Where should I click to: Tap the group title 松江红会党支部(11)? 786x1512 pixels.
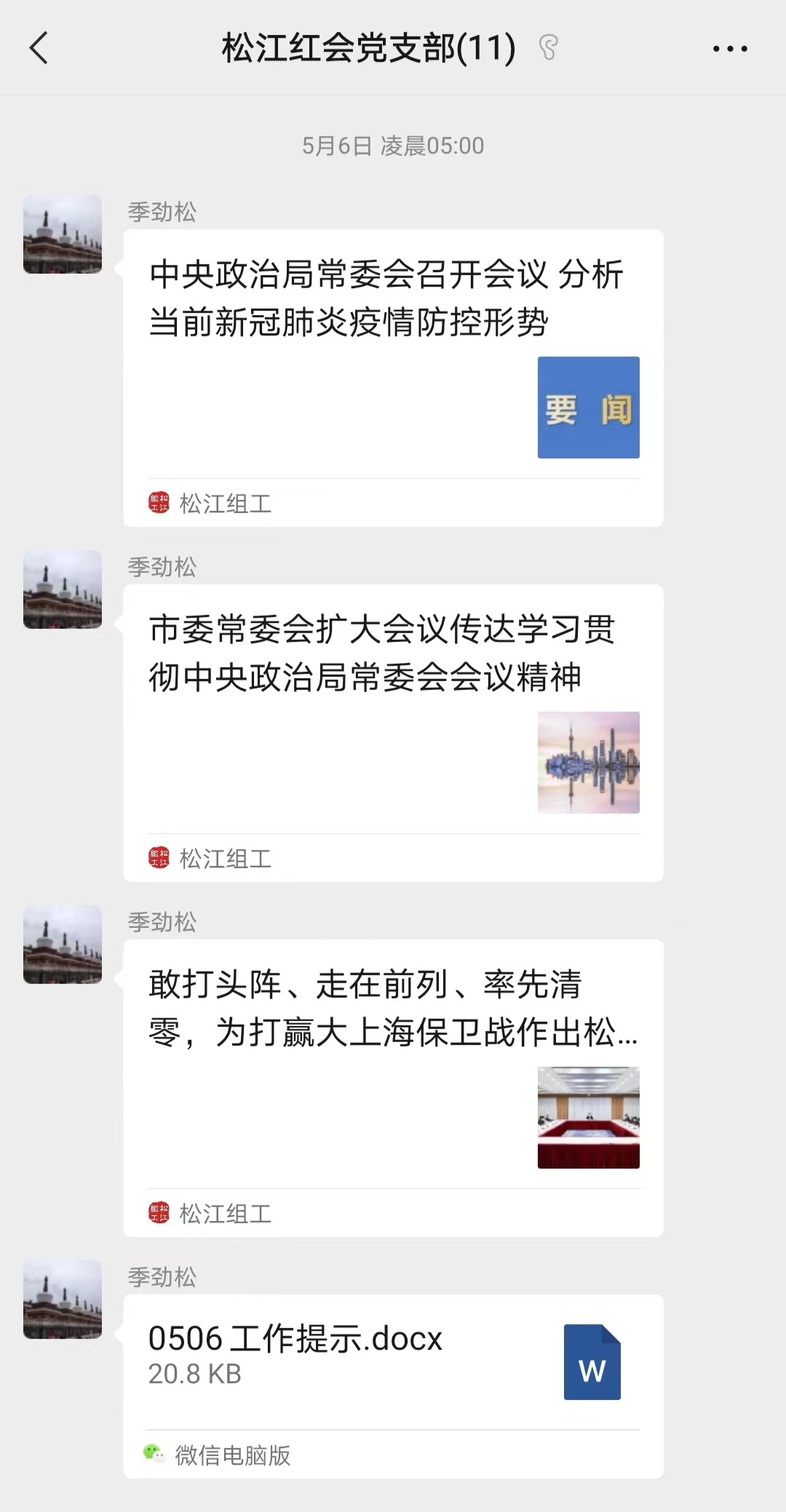click(x=367, y=48)
